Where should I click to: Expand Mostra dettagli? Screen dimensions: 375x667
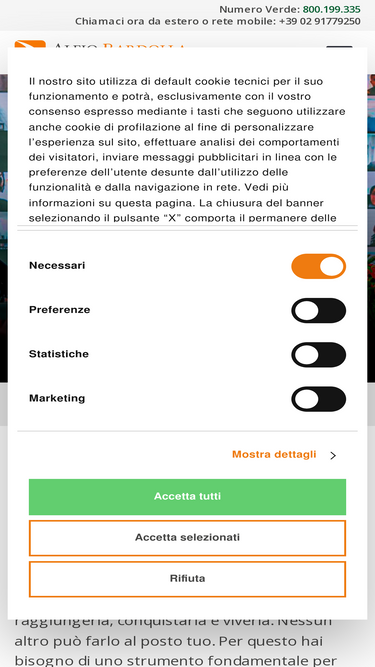pyautogui.click(x=284, y=455)
